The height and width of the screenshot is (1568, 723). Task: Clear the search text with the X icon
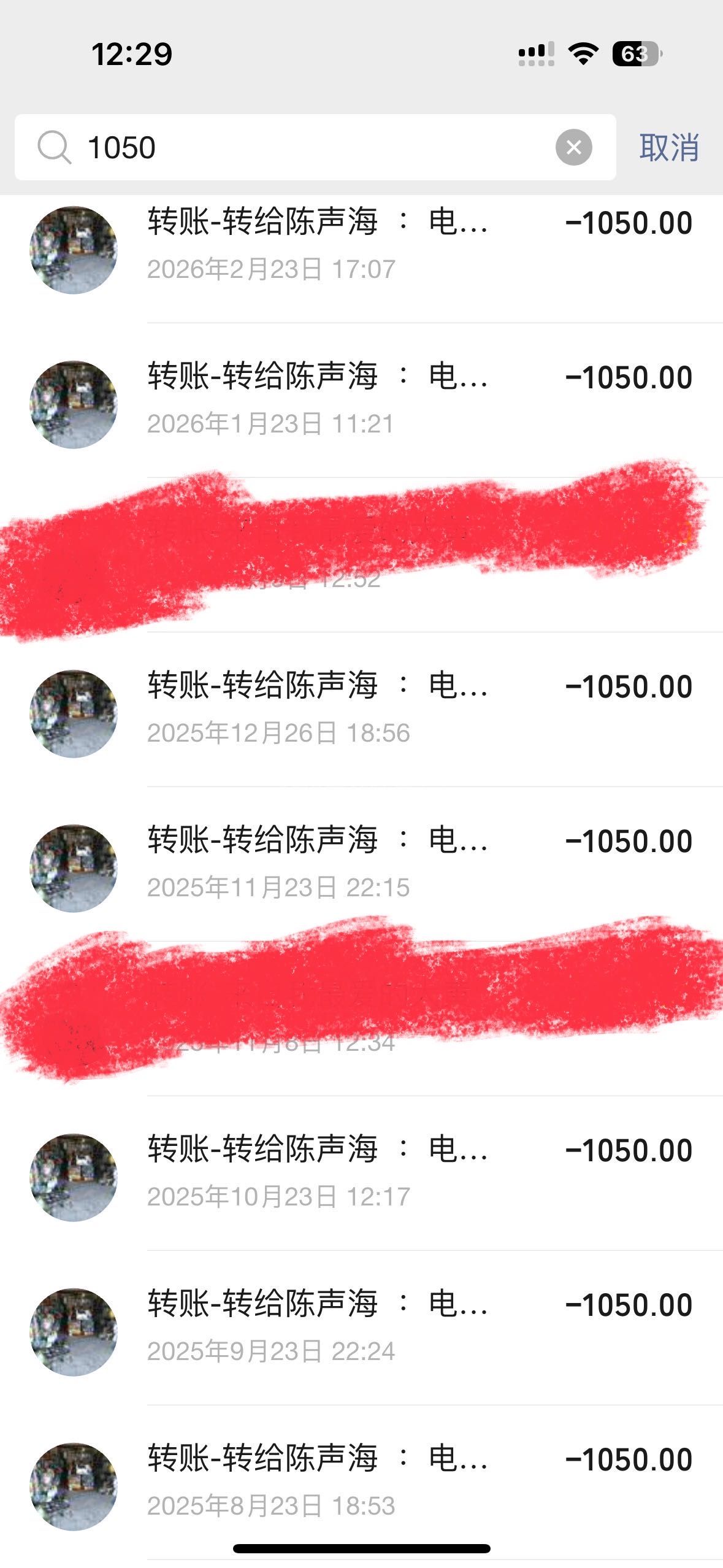(x=573, y=147)
